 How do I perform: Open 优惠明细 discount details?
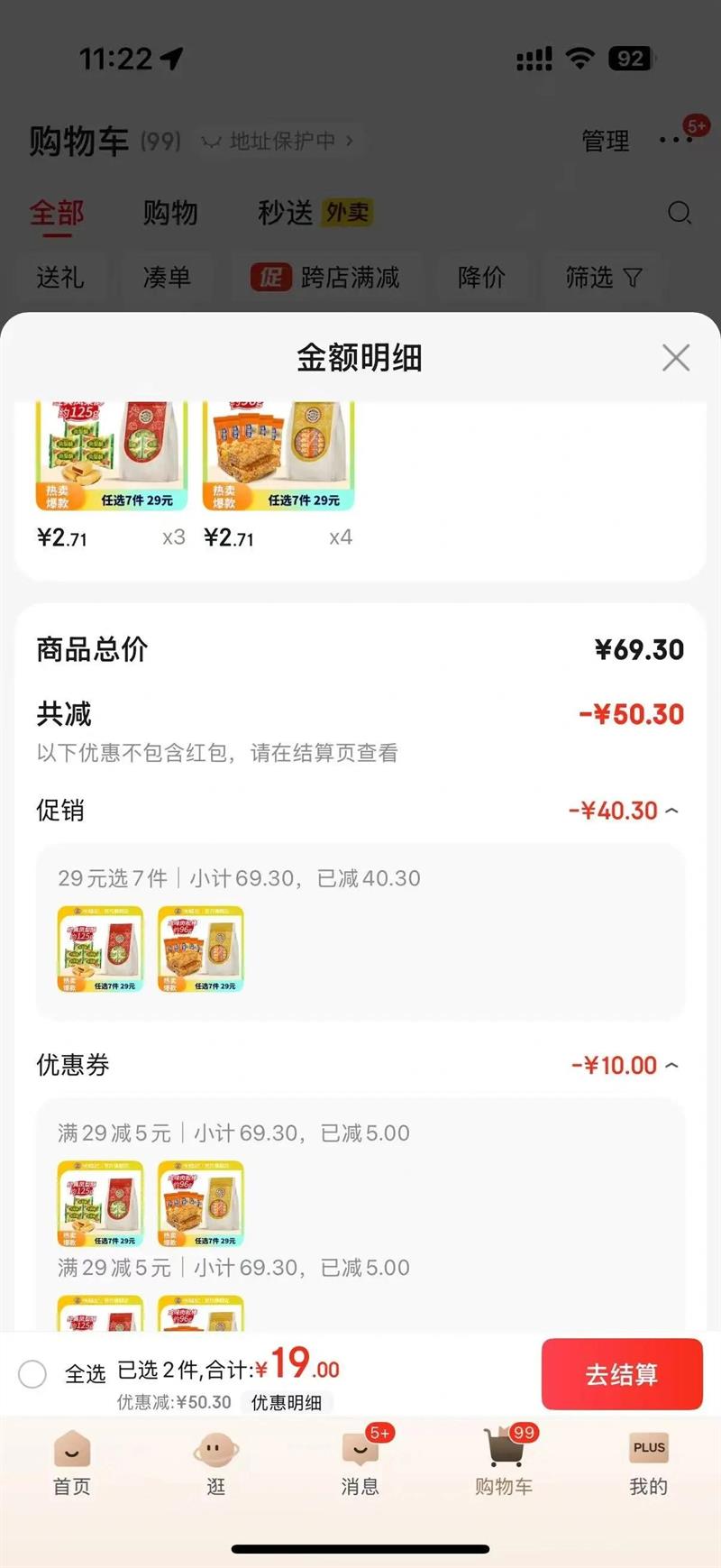tap(287, 1402)
